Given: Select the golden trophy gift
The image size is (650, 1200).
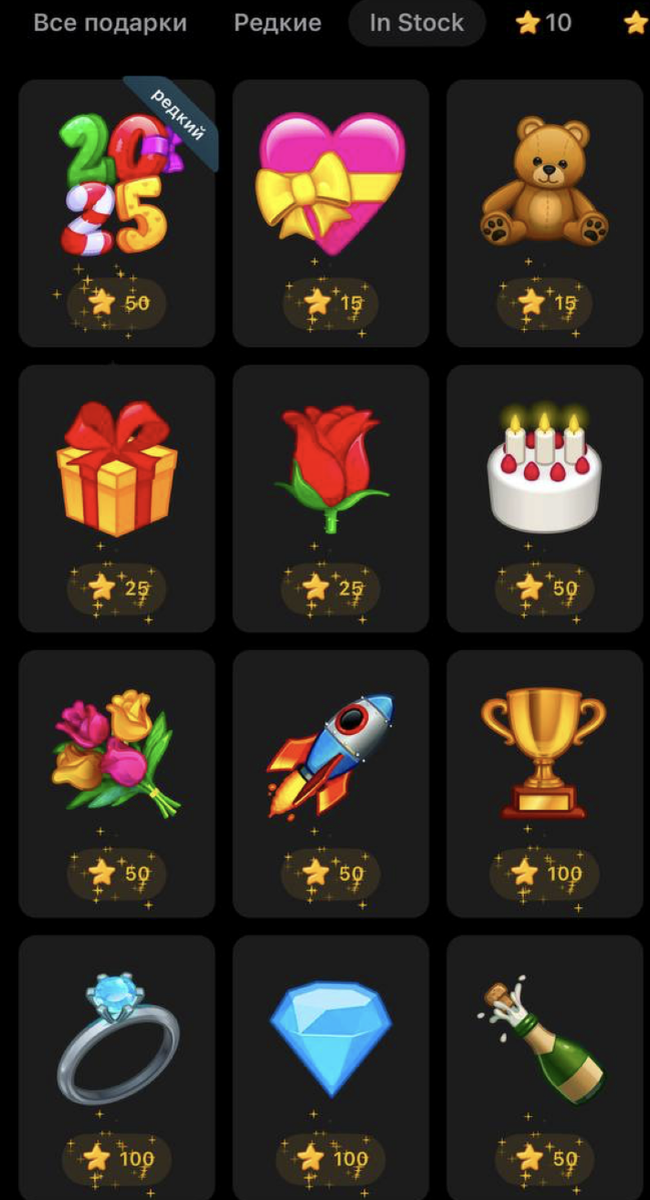Looking at the screenshot, I should (544, 783).
